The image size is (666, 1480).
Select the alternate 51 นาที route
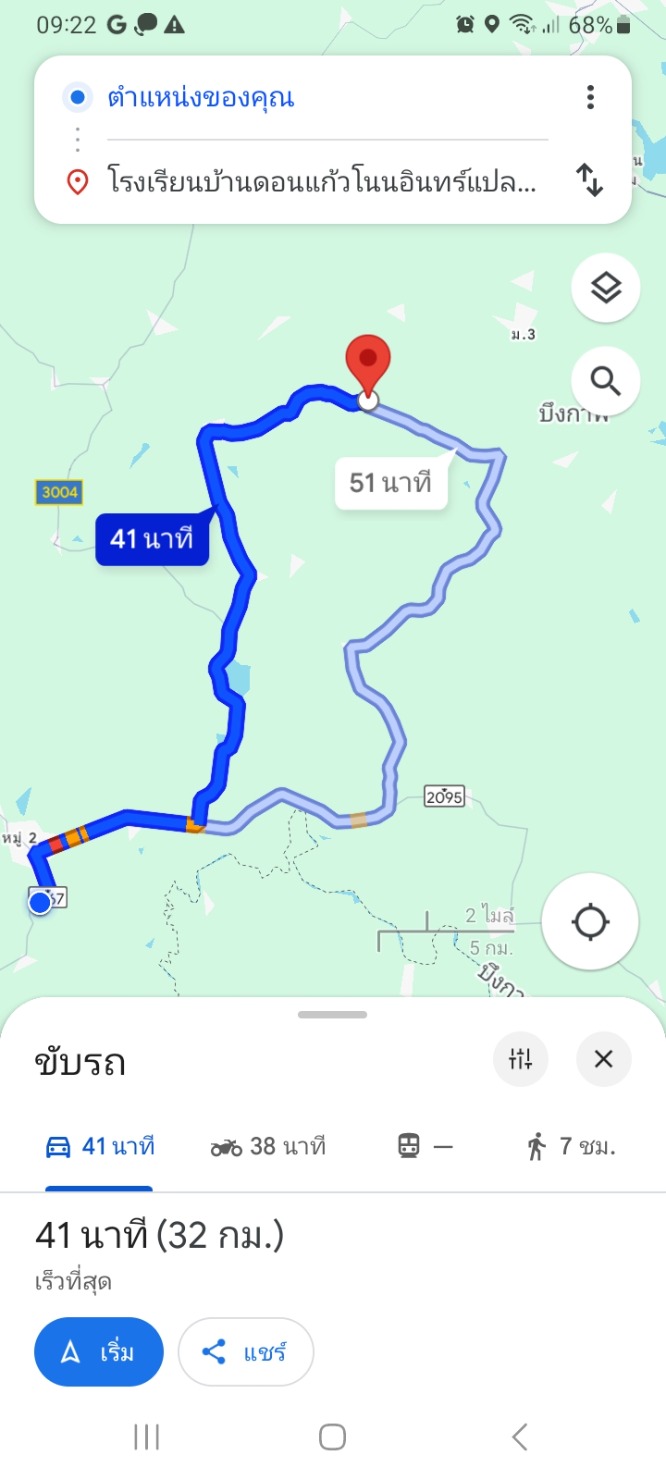[389, 483]
